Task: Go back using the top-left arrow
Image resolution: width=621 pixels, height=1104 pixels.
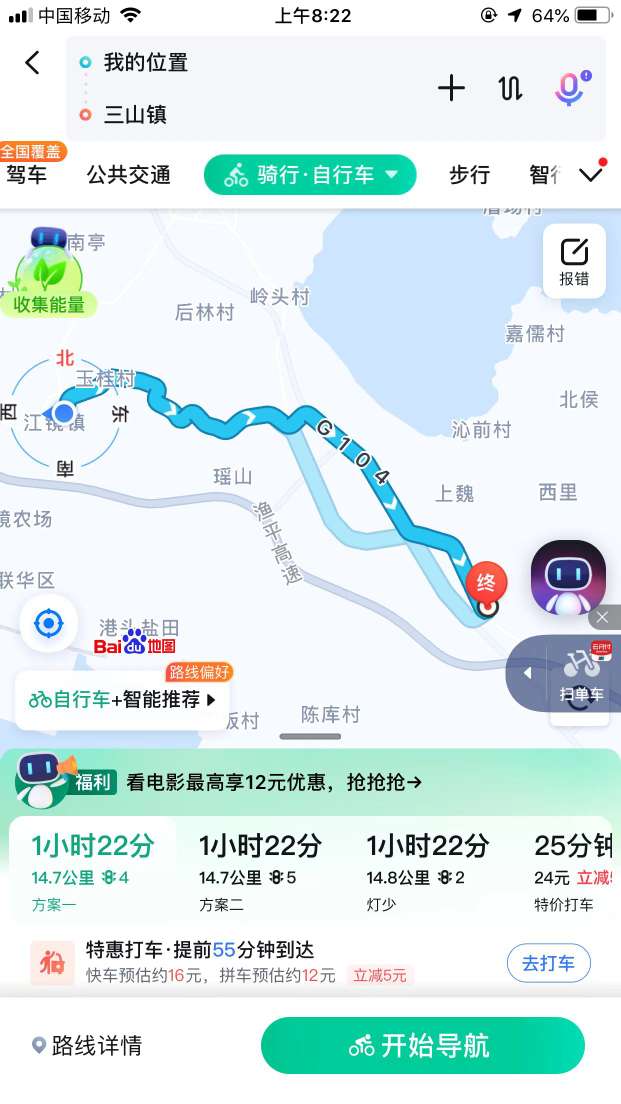Action: coord(32,63)
